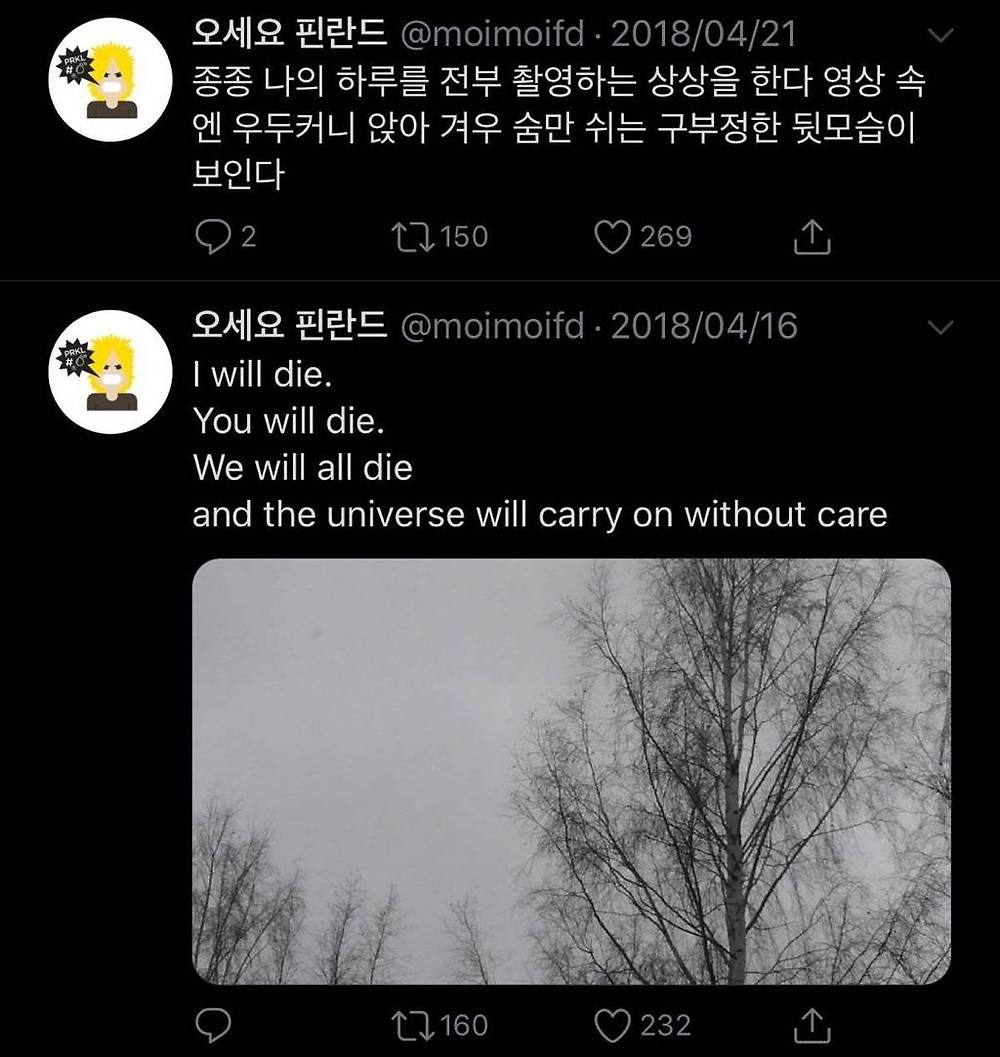Retweet the 2018/04/21 tweet
The height and width of the screenshot is (1057, 1000).
pos(413,237)
